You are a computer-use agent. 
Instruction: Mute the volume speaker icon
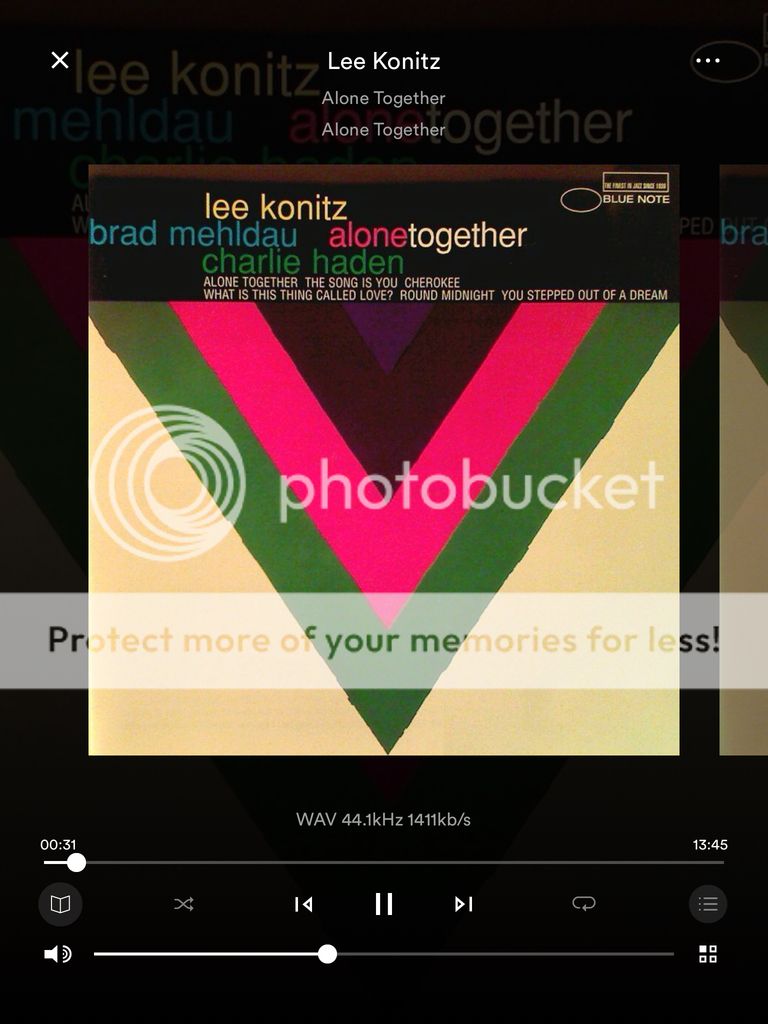[x=57, y=954]
